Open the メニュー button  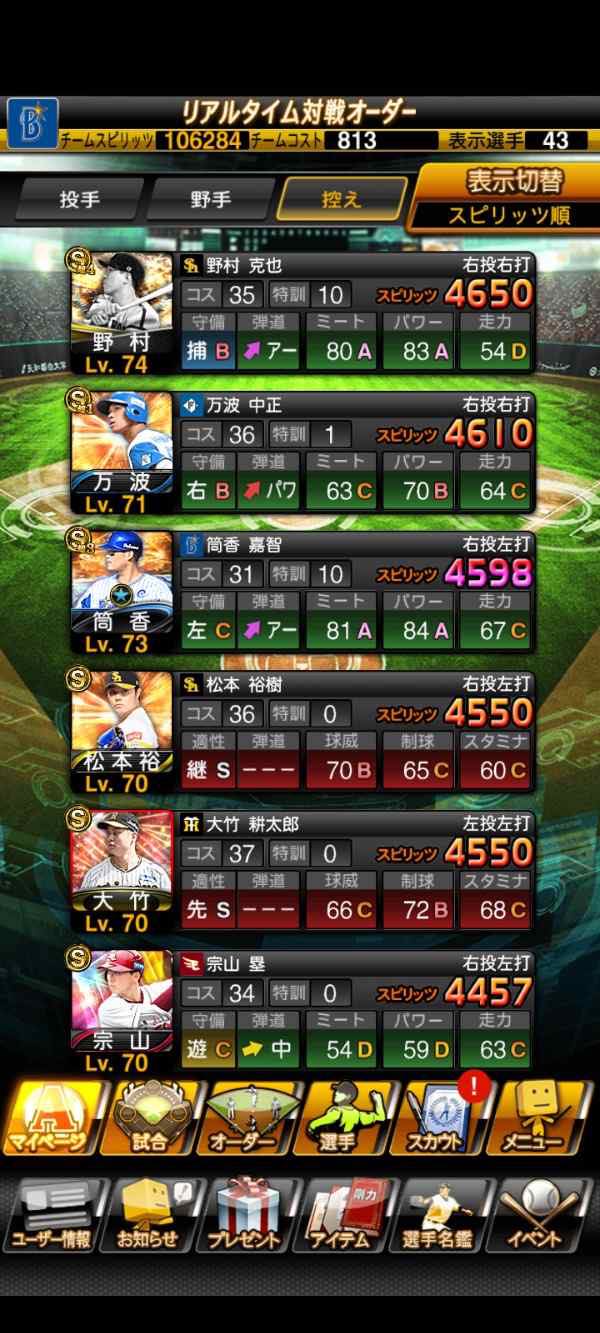tap(545, 1117)
